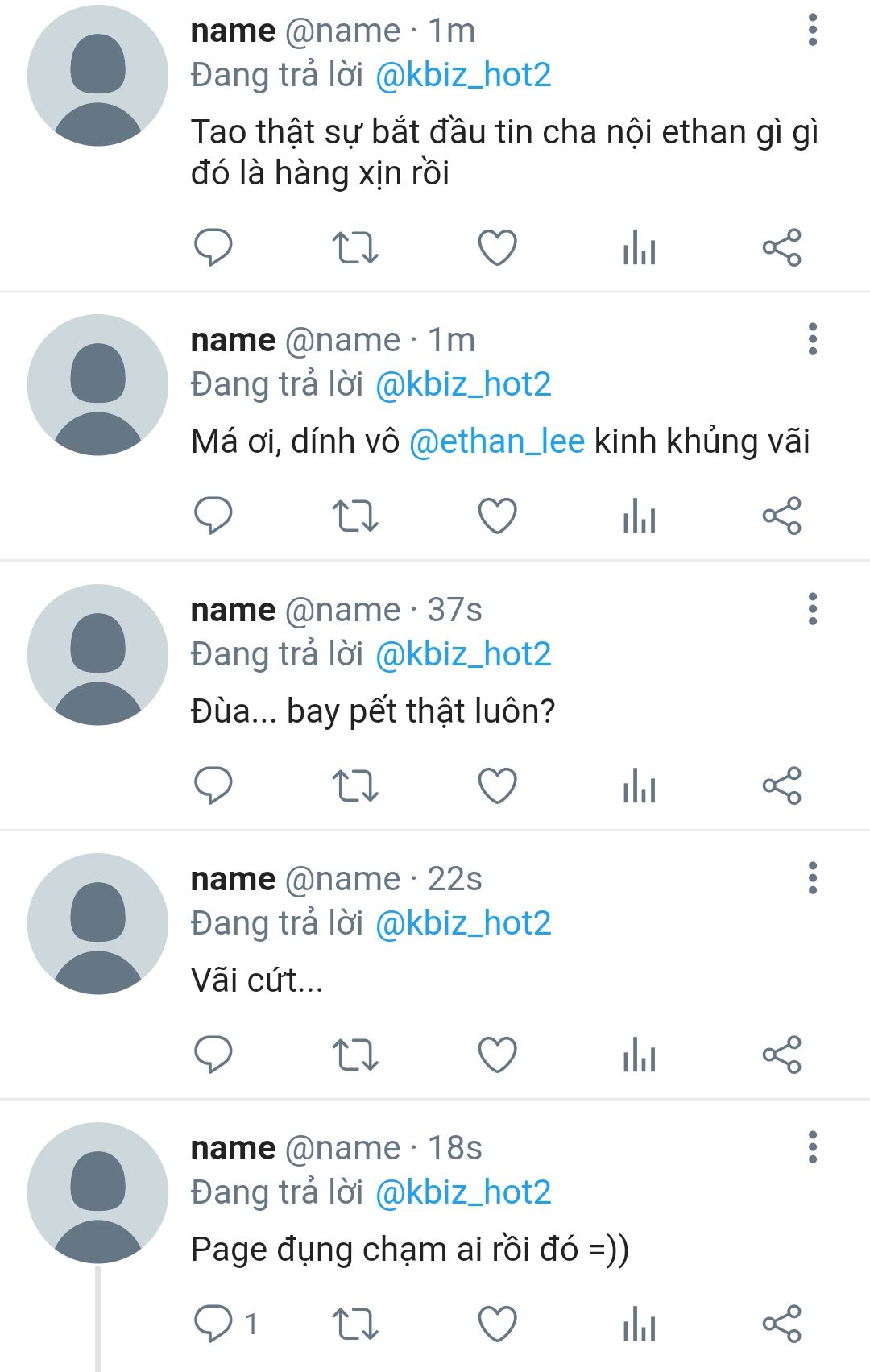Open the avatar on the "Má ơi, dính vô" reply
Viewport: 870px width, 1372px height.
click(97, 385)
